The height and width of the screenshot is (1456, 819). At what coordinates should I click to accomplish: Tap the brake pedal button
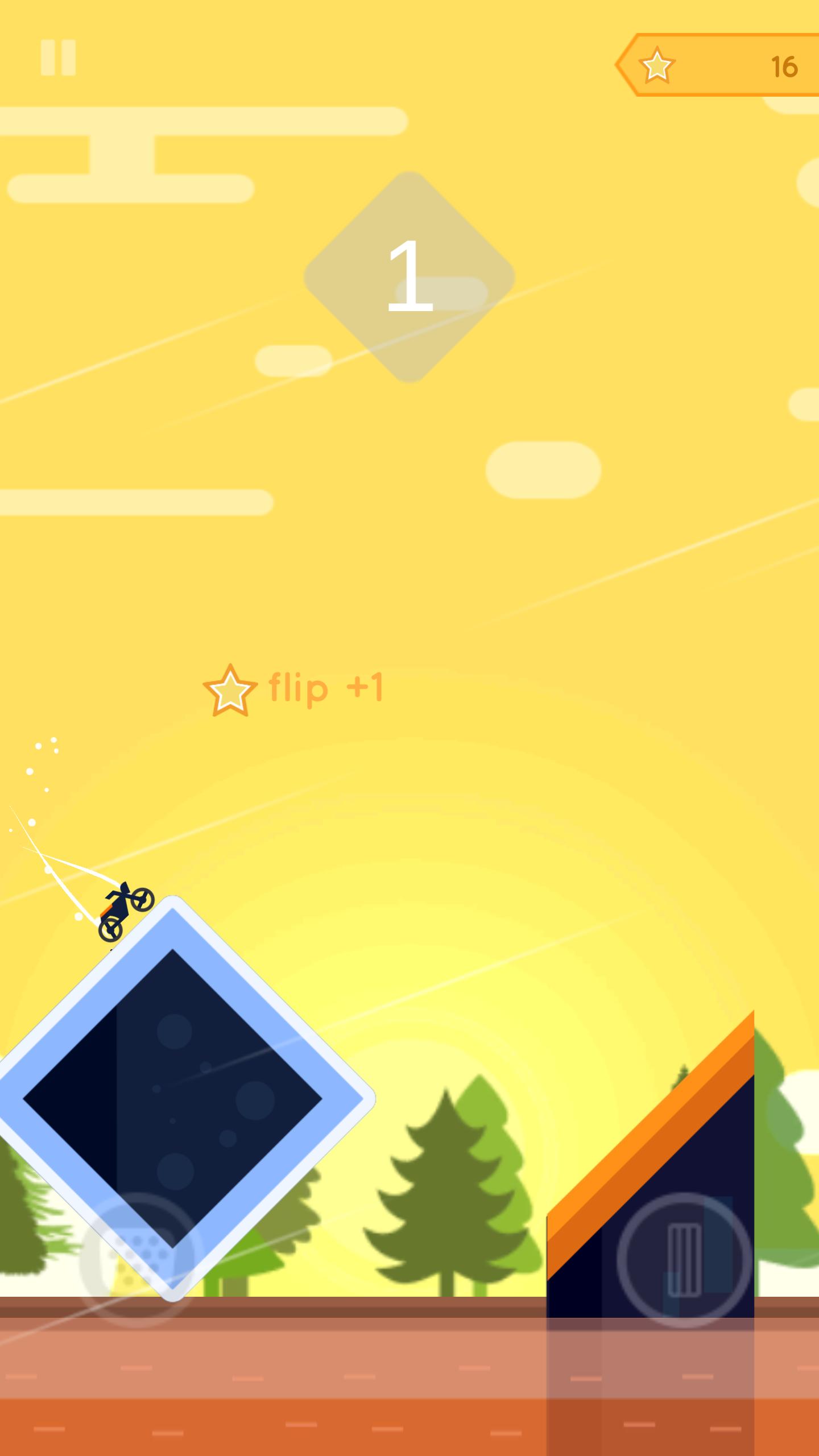(x=136, y=1259)
